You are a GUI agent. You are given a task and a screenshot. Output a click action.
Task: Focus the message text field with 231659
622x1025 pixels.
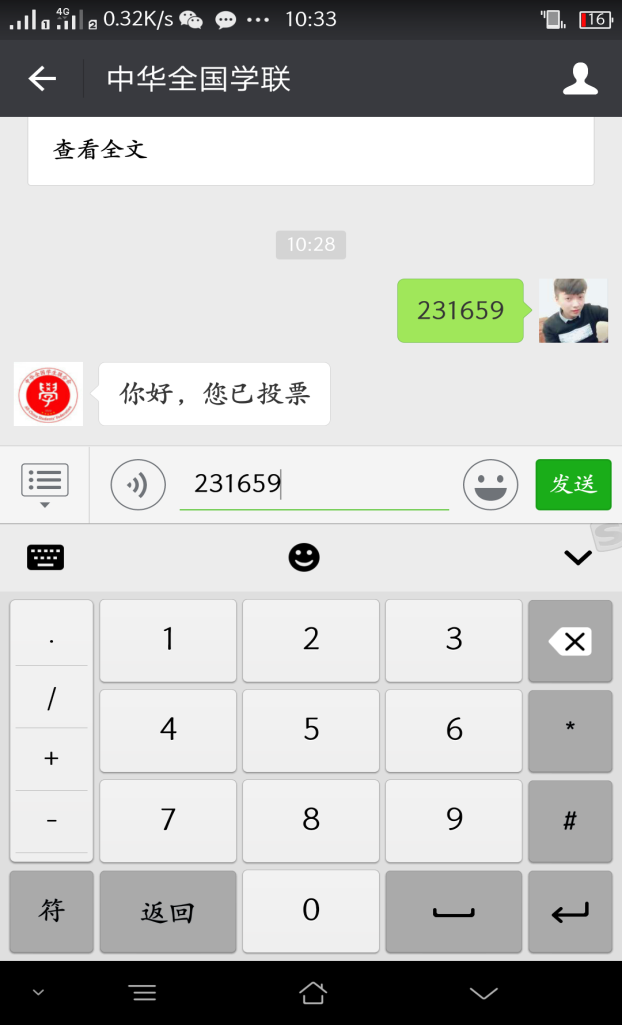tap(314, 485)
